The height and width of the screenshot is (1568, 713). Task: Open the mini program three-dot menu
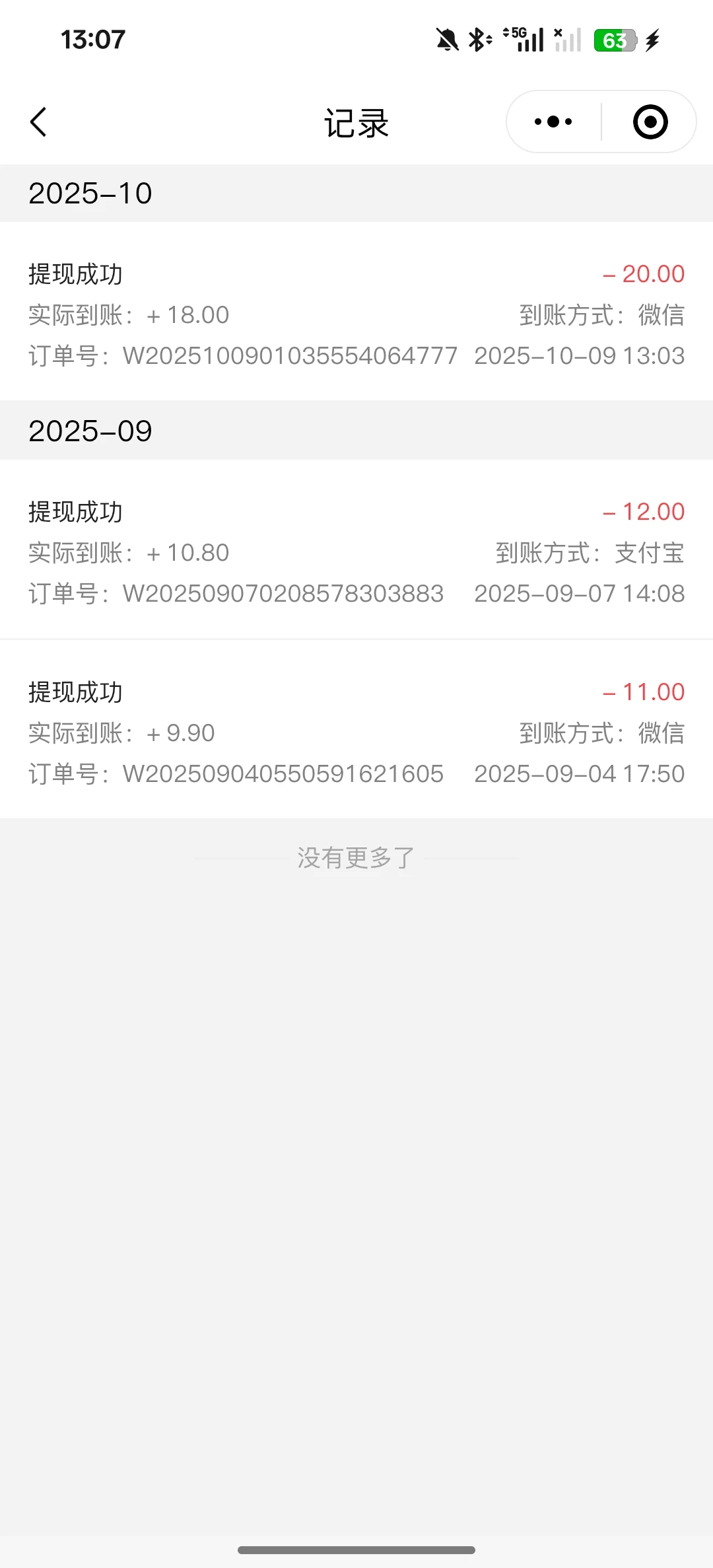(x=553, y=122)
